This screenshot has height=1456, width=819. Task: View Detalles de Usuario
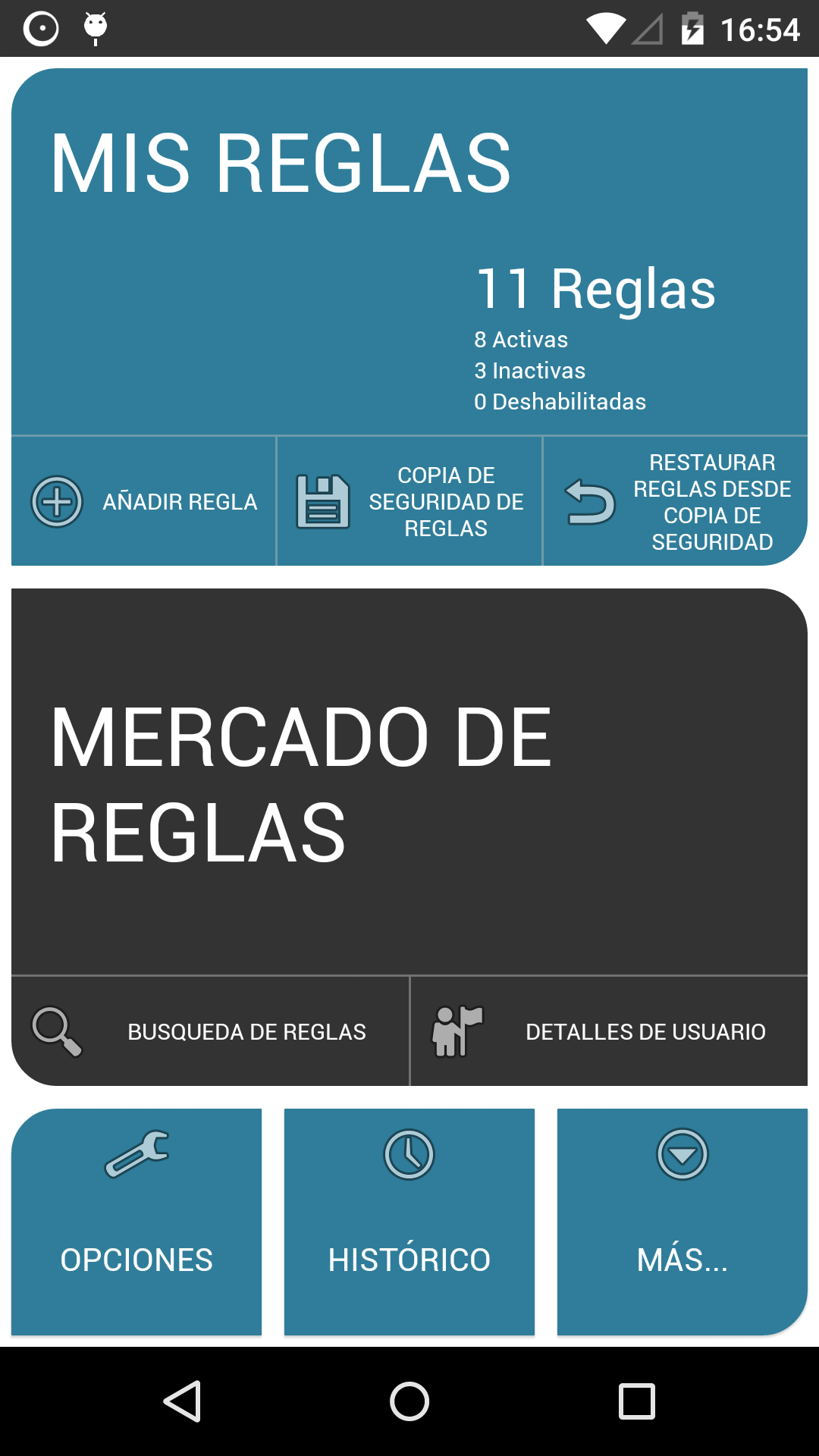[x=608, y=1031]
